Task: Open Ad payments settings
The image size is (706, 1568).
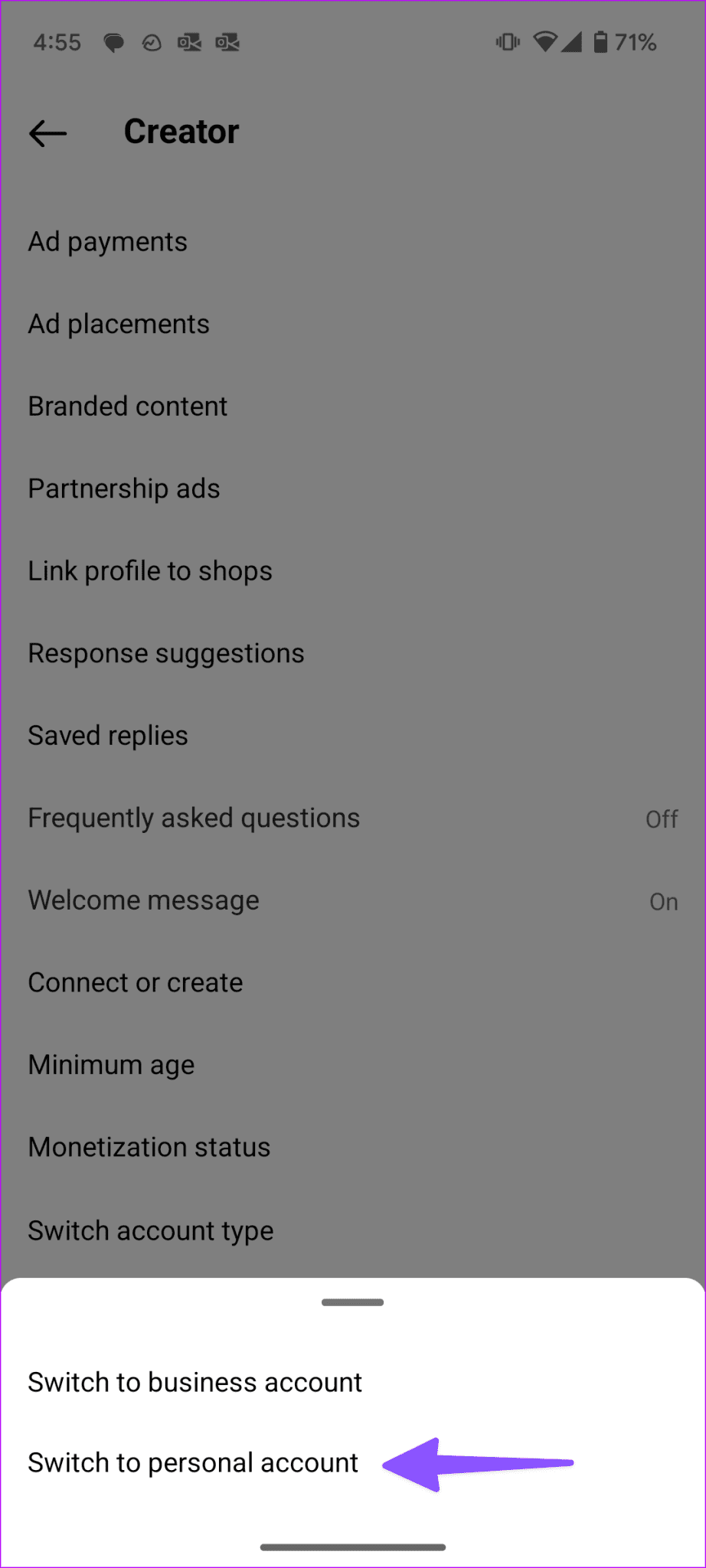Action: 107,242
